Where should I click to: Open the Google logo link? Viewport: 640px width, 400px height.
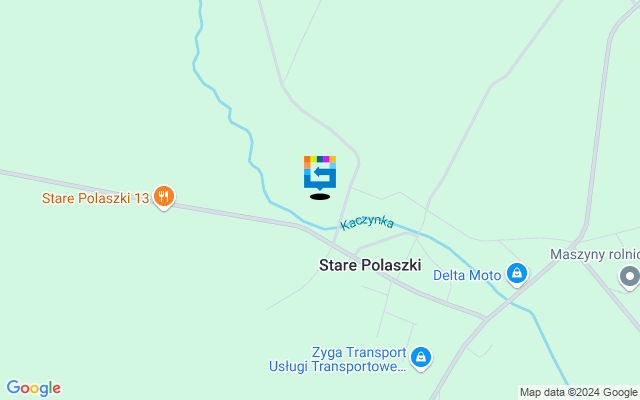point(33,388)
